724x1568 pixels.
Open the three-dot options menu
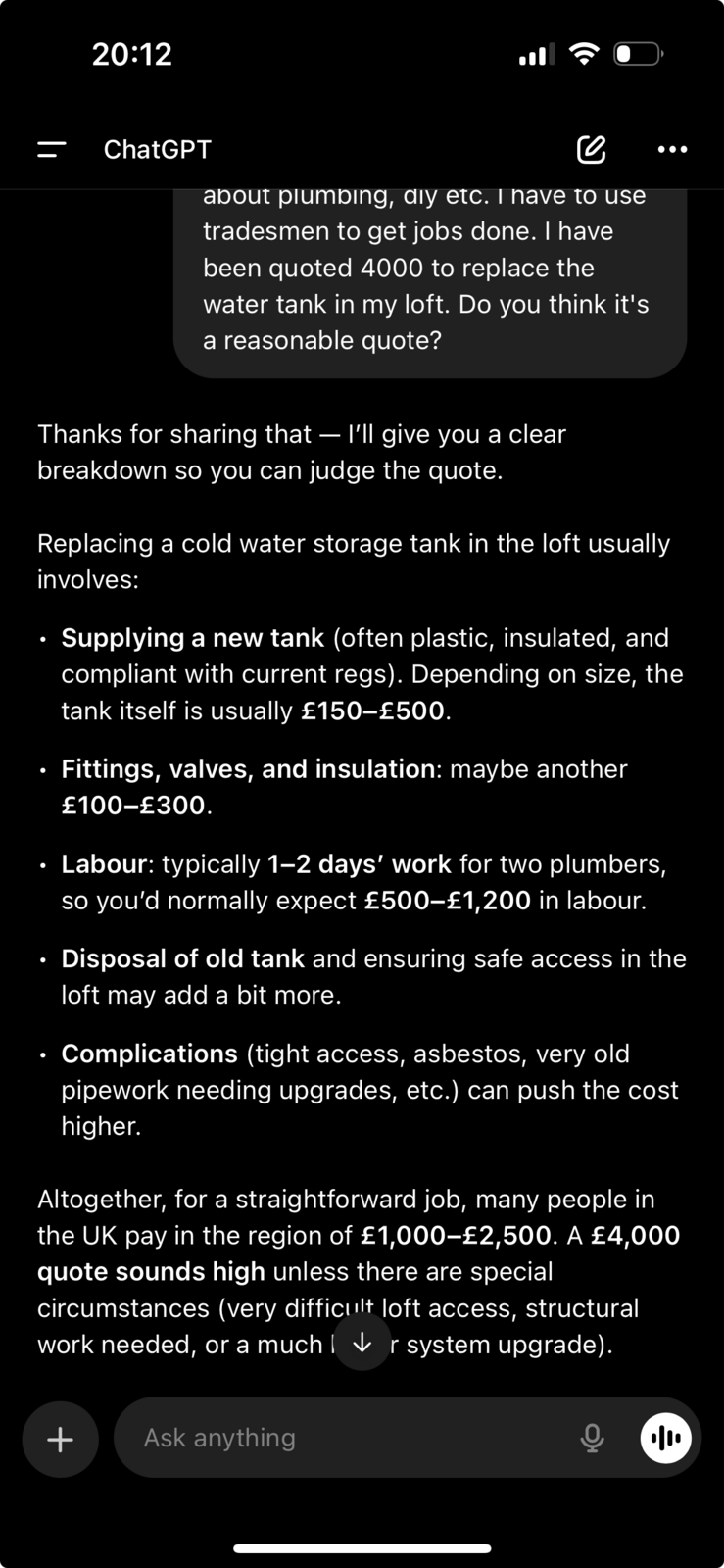(672, 150)
